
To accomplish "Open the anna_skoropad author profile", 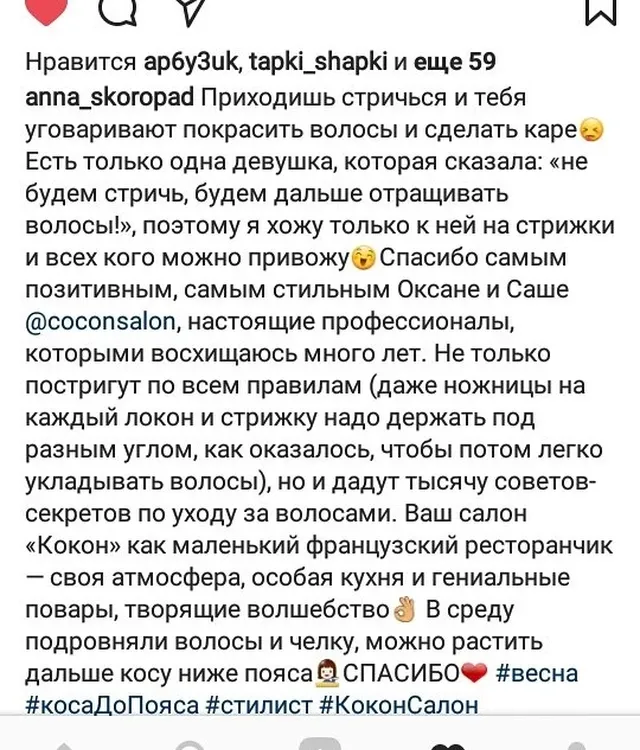I will pyautogui.click(x=109, y=98).
